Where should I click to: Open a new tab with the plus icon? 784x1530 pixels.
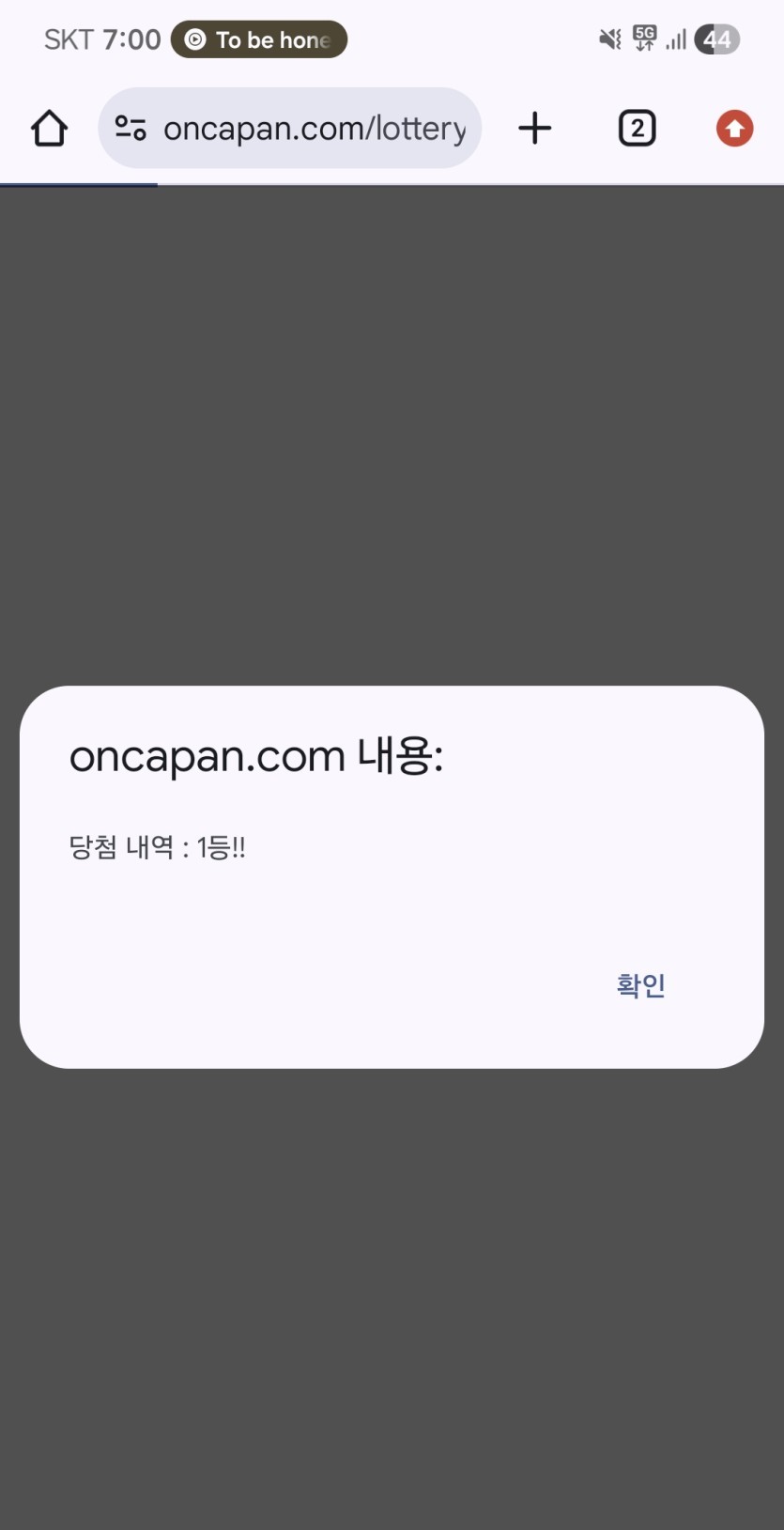pos(535,129)
